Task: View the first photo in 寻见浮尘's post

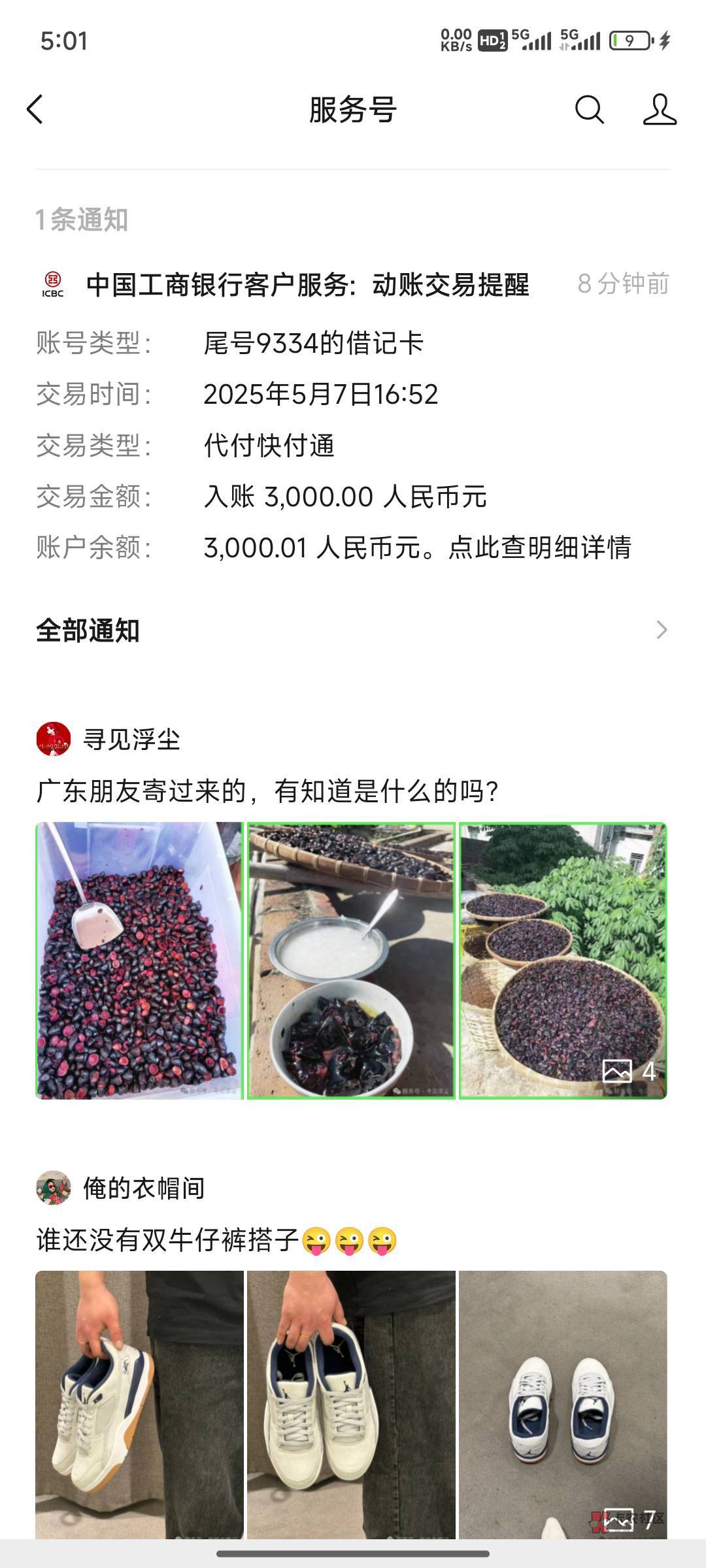Action: 139,960
